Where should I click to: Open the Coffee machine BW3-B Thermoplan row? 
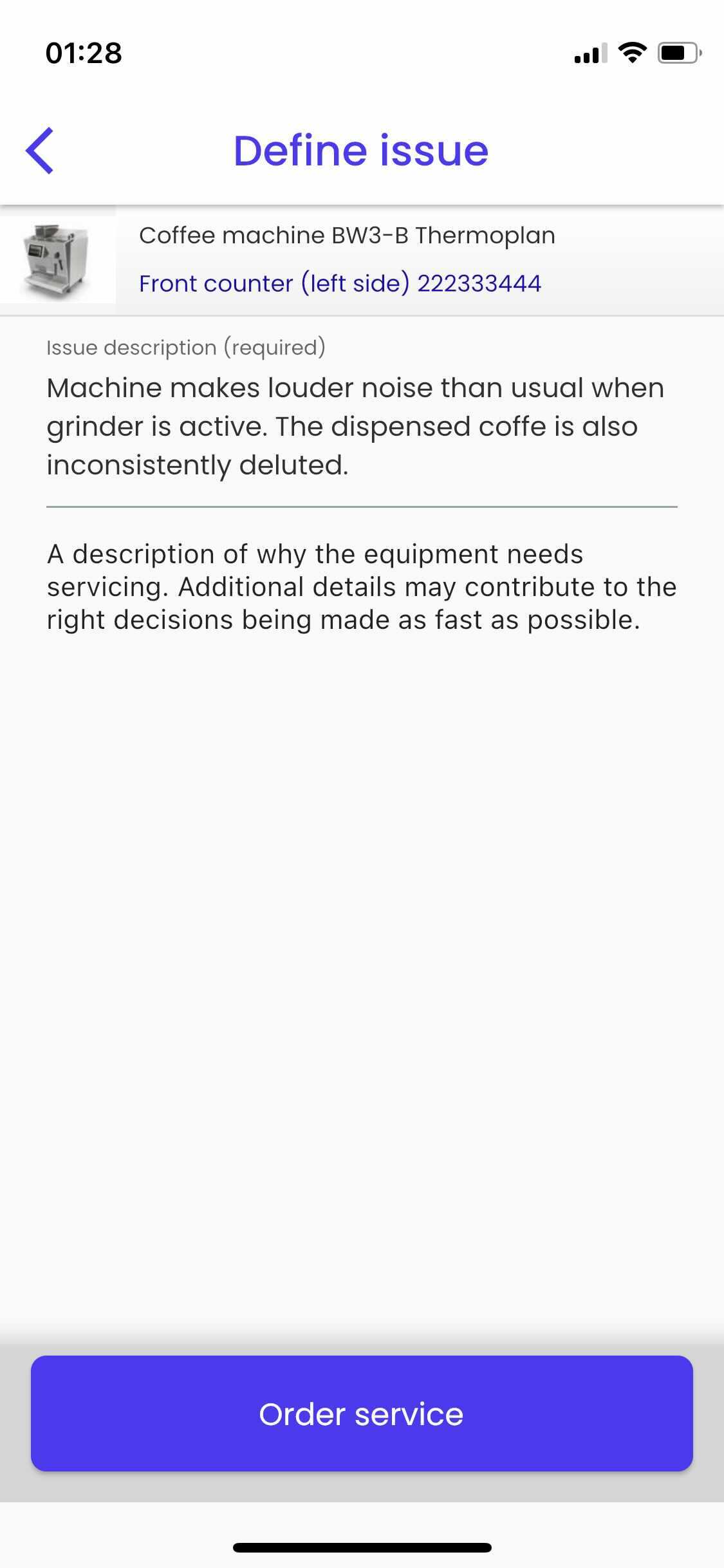(360, 260)
